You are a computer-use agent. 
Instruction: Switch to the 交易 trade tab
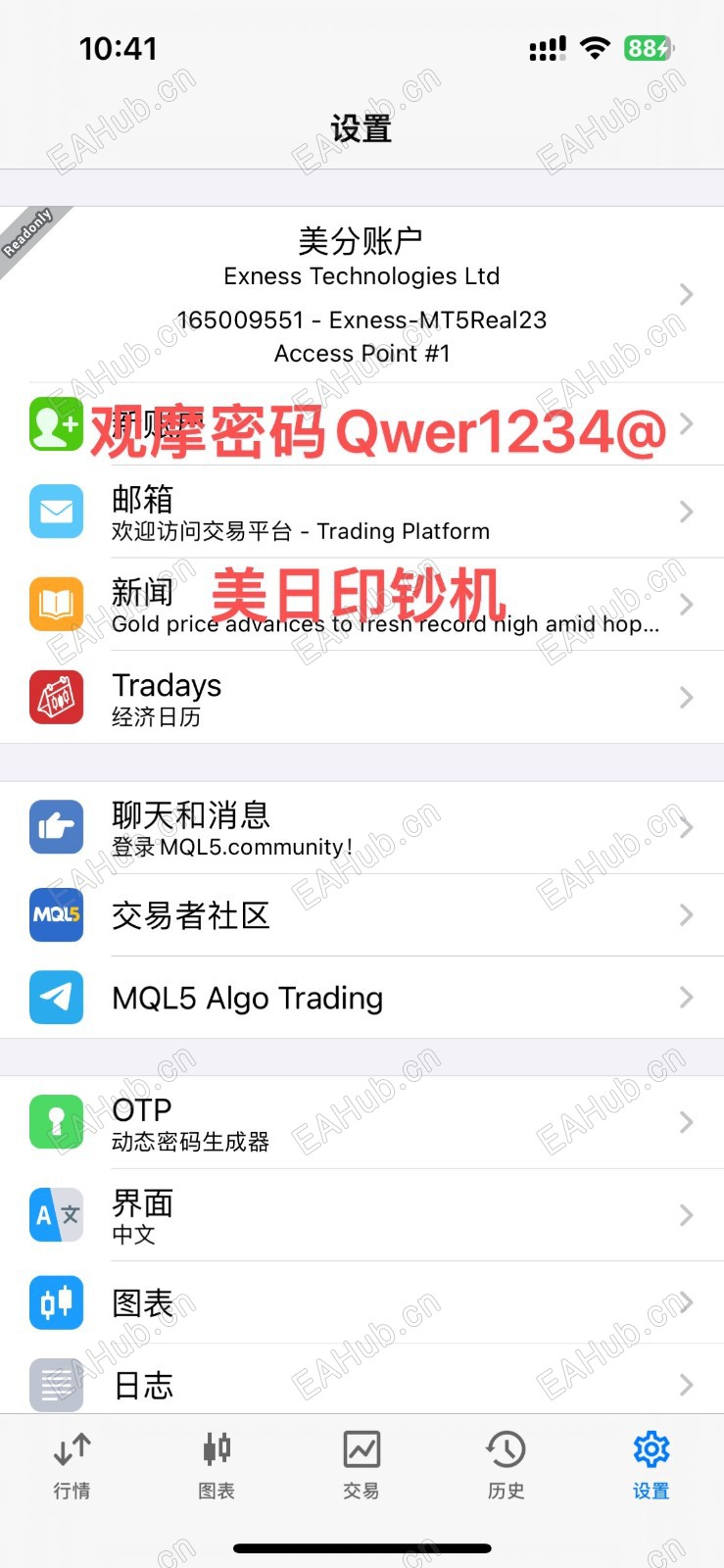click(x=362, y=1465)
